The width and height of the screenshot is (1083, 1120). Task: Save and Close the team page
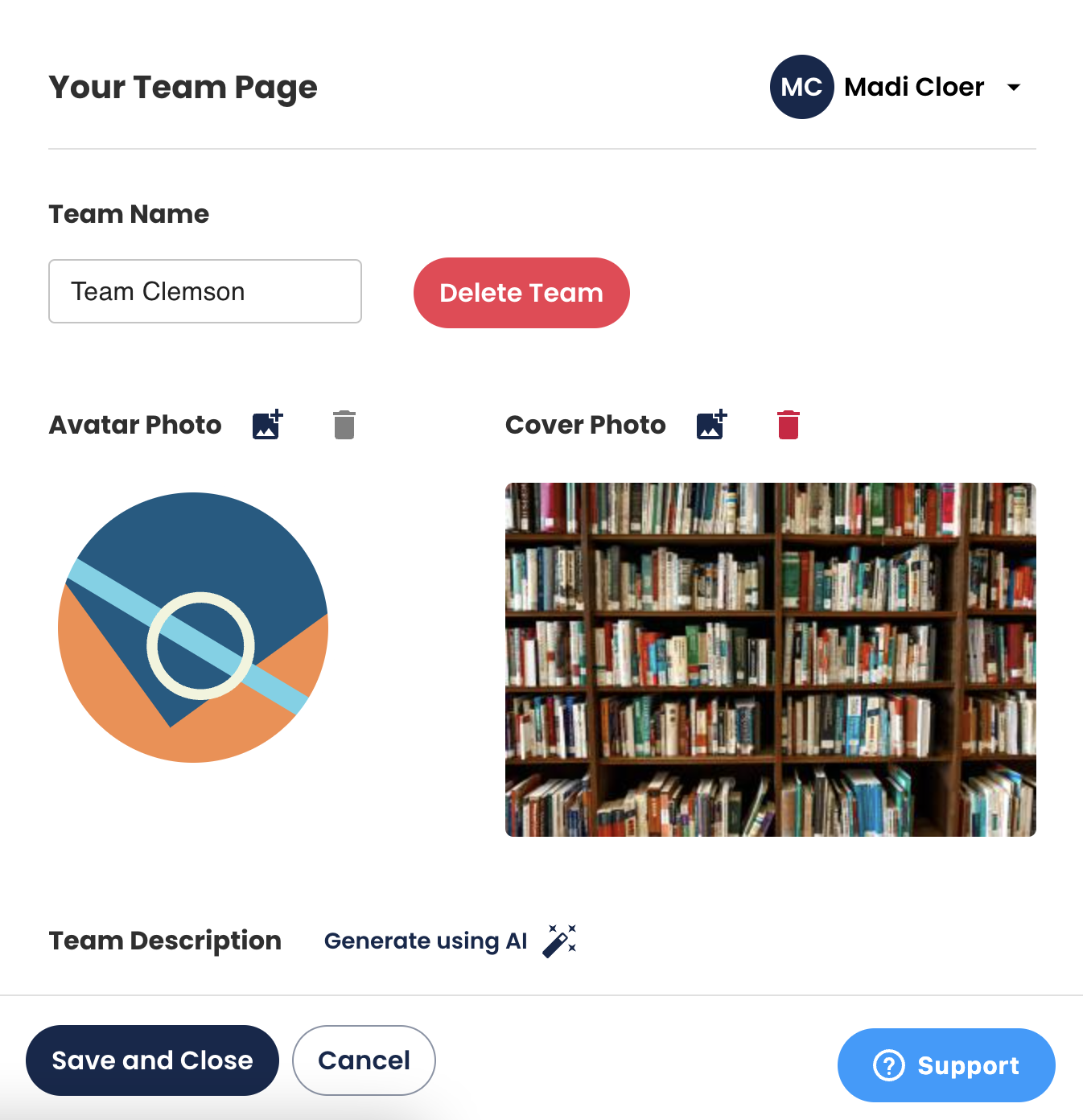click(152, 1060)
